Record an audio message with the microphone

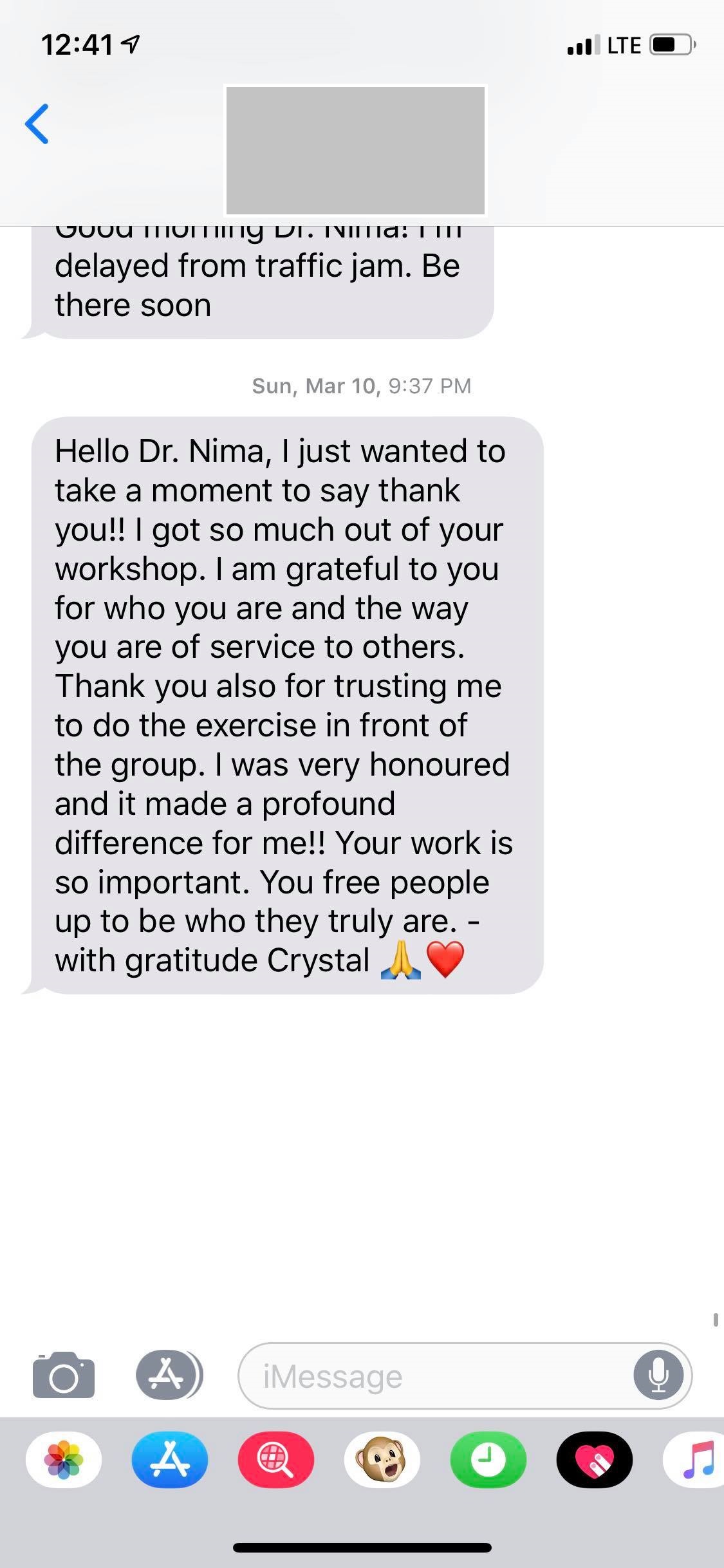point(658,1376)
